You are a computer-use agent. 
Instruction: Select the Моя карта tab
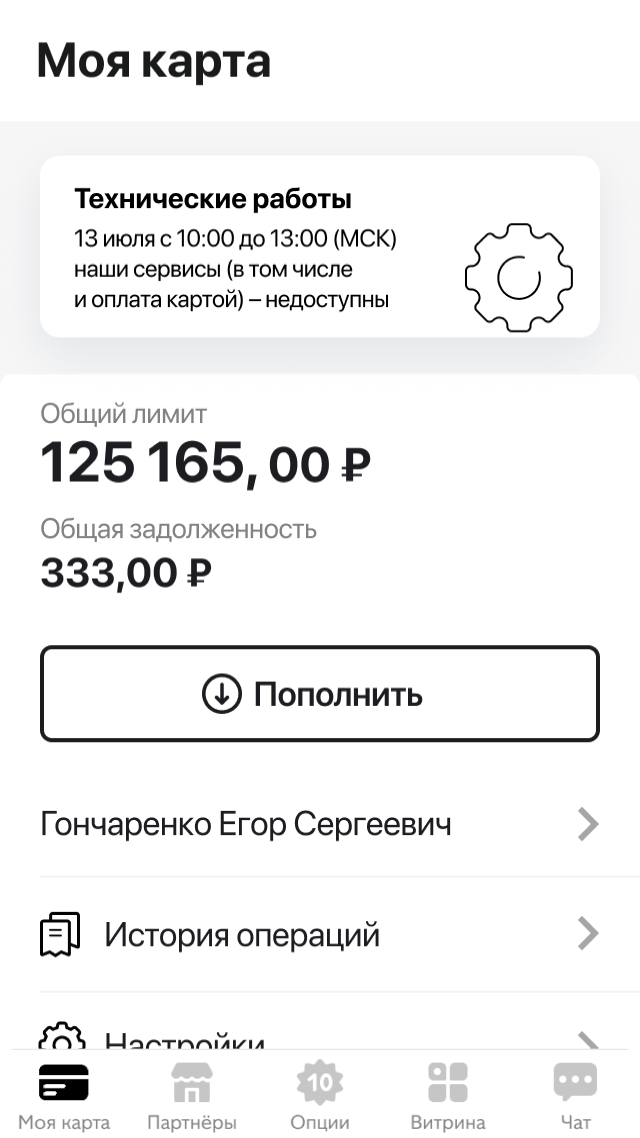pos(64,1095)
